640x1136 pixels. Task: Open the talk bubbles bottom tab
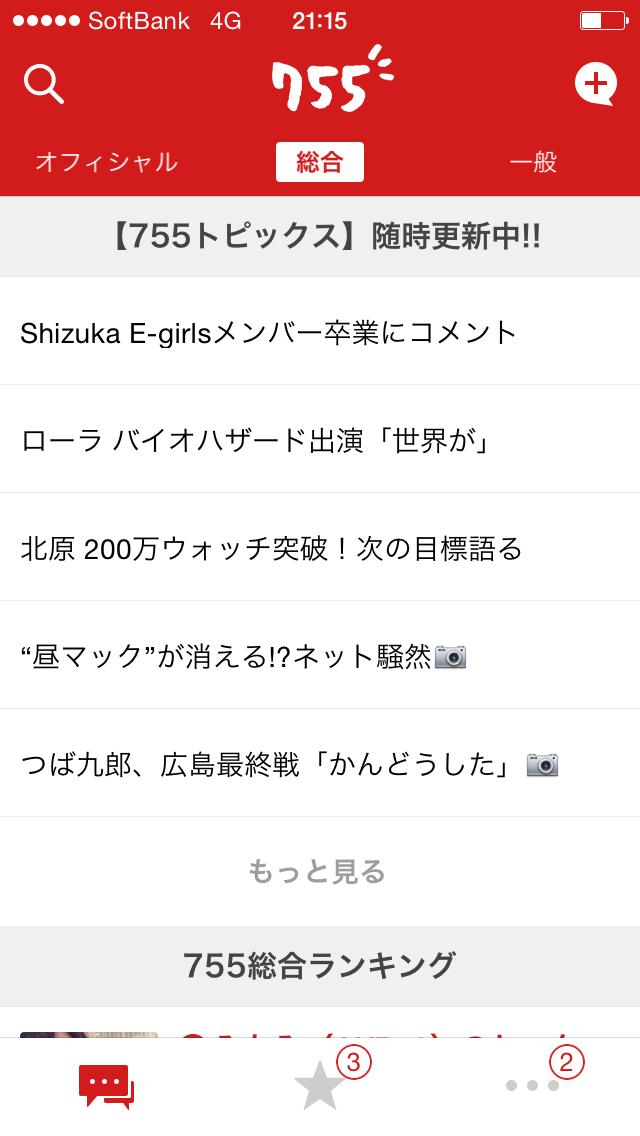click(x=106, y=1087)
